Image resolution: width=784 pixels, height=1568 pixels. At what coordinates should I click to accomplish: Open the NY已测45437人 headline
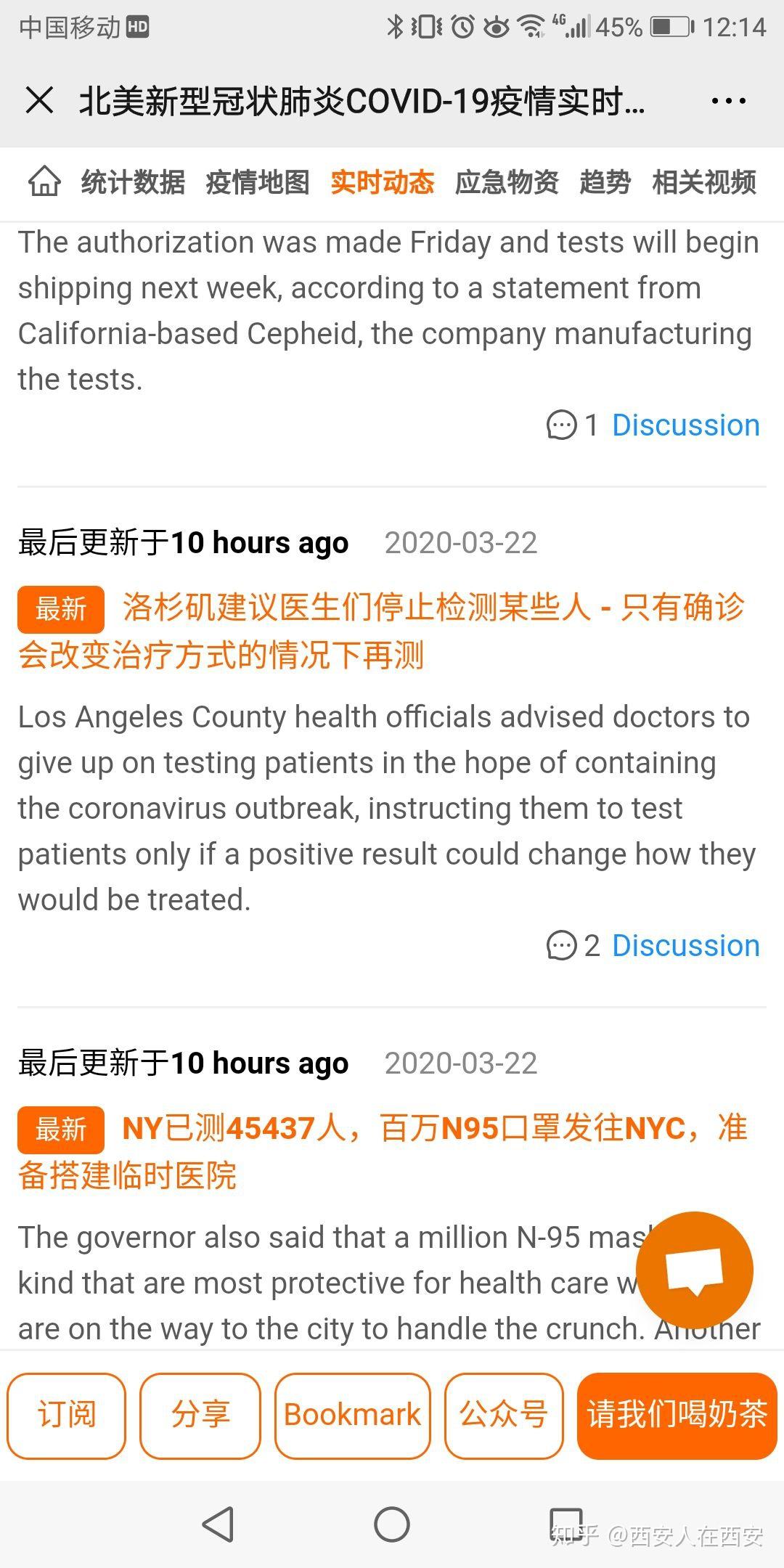[381, 1151]
